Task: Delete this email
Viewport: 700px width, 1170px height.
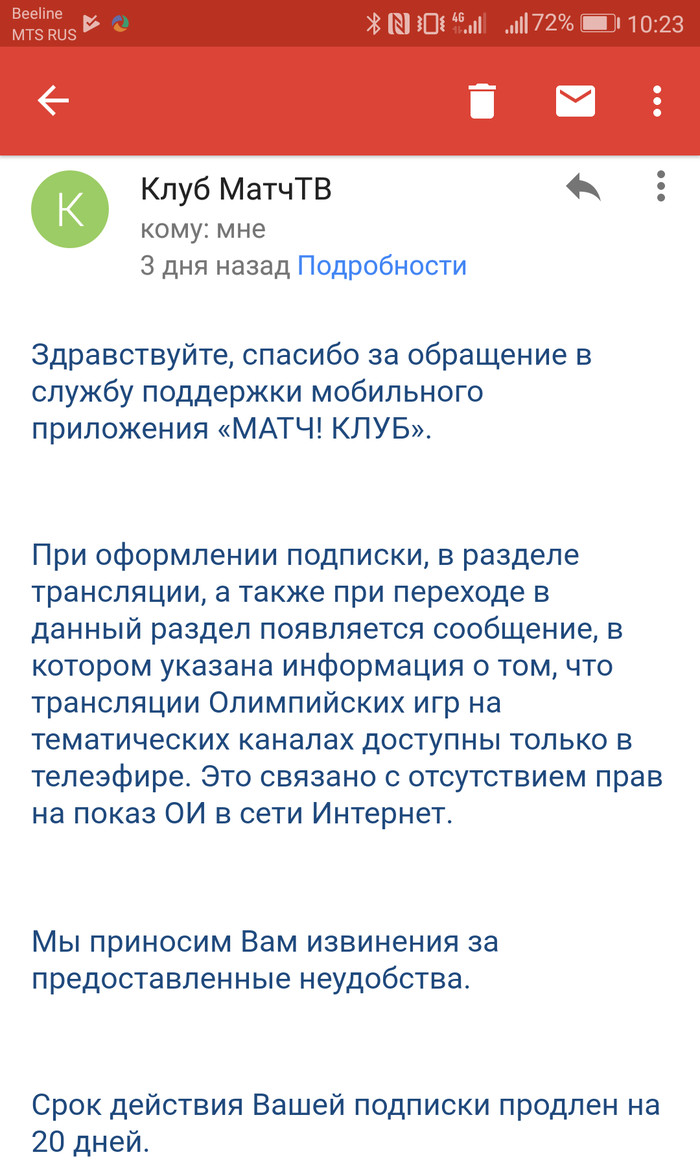Action: pos(482,100)
